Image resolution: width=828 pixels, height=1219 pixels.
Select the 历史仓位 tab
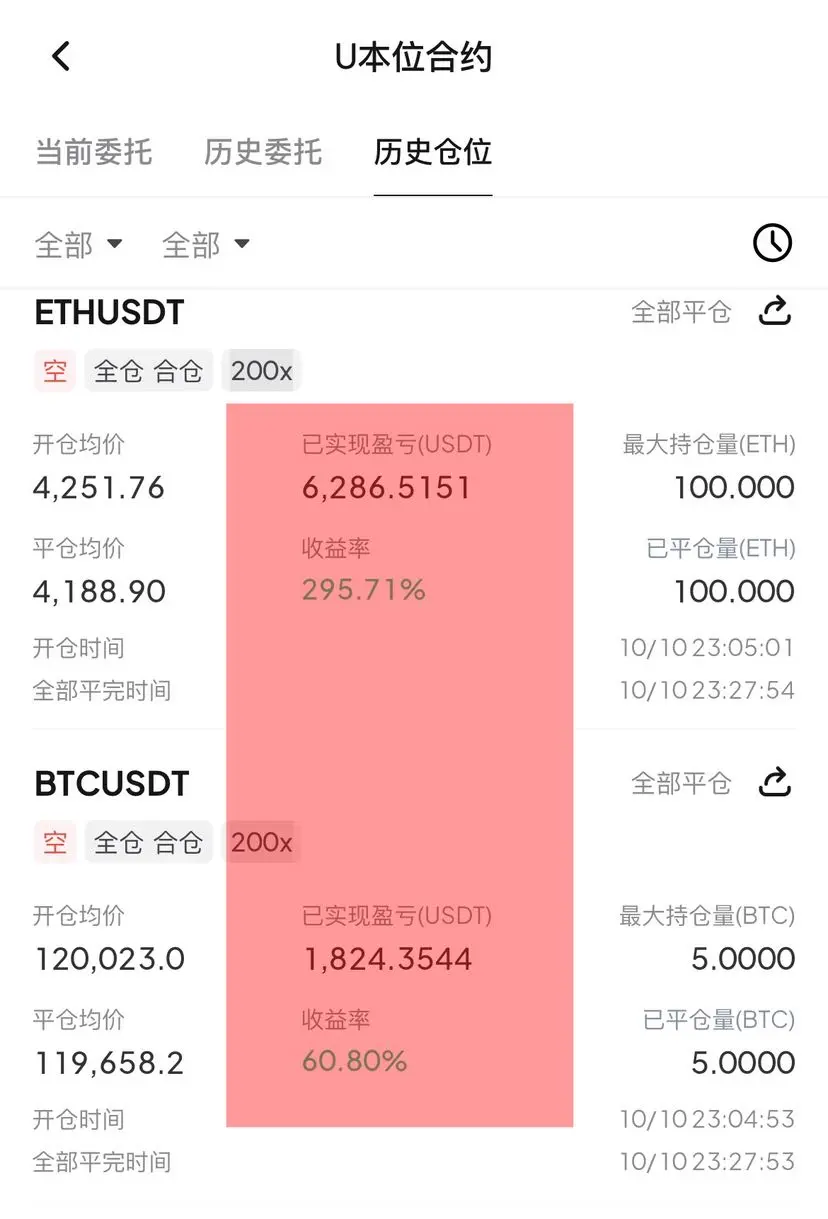[432, 152]
